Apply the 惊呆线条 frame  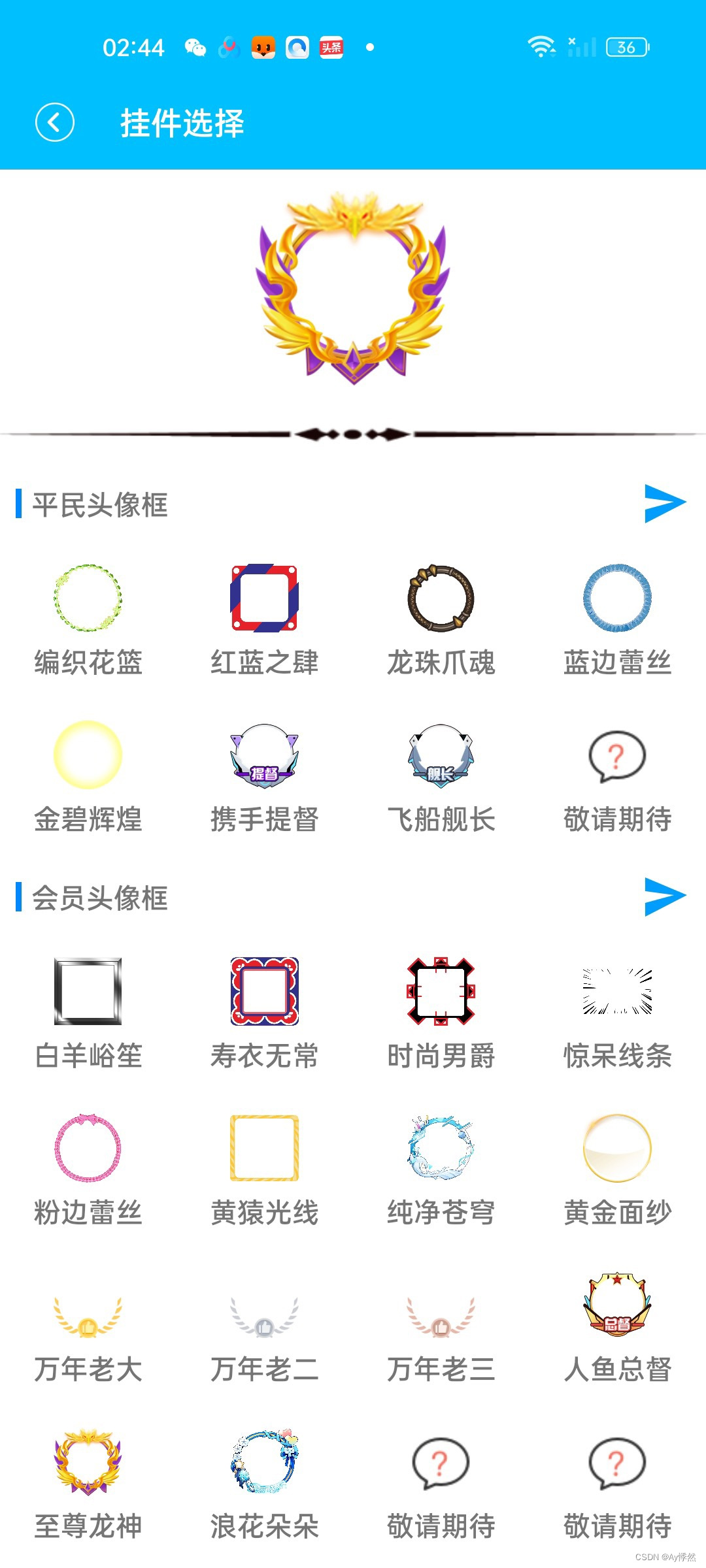[617, 991]
